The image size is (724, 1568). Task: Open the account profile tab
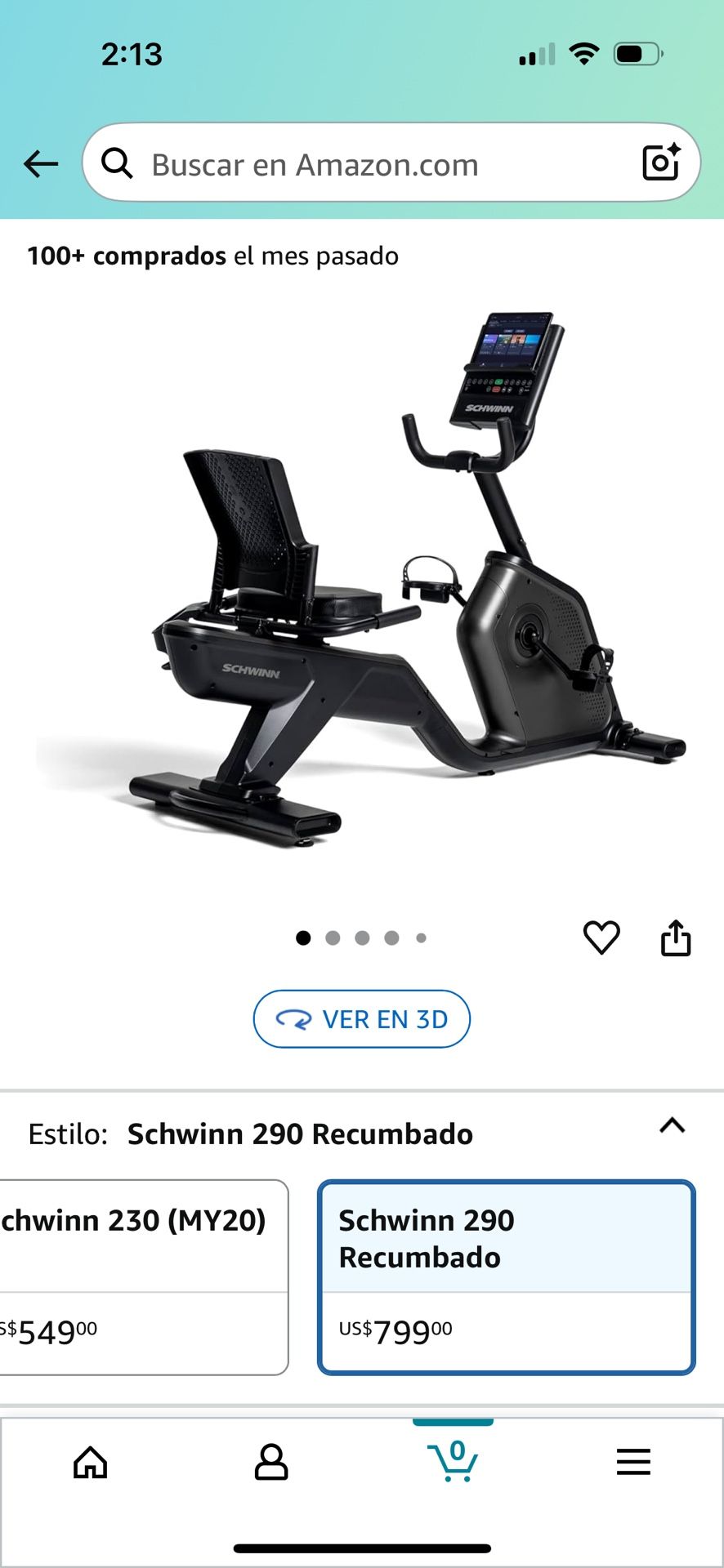pyautogui.click(x=271, y=1462)
